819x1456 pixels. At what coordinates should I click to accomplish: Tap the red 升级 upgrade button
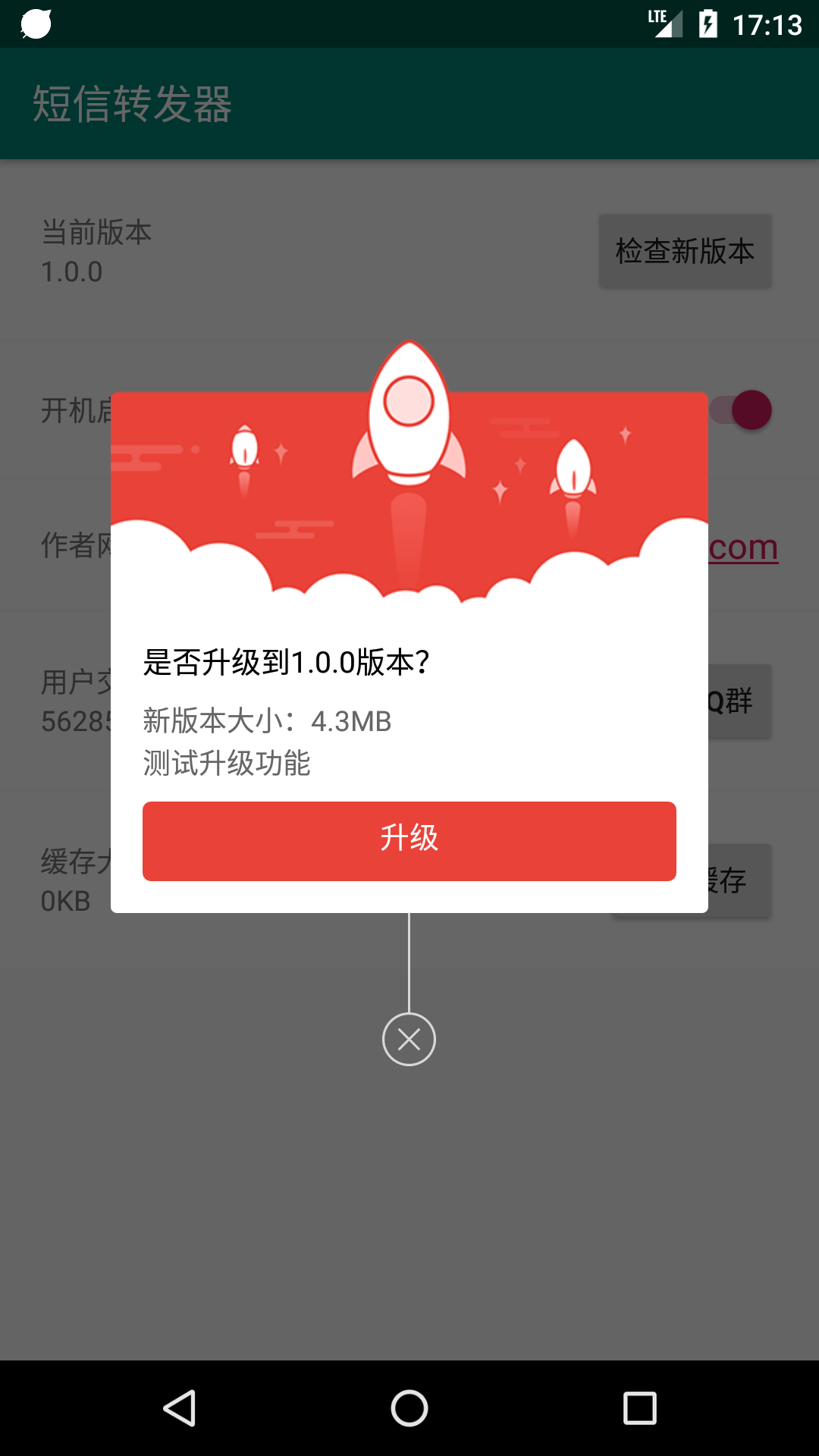(x=409, y=841)
